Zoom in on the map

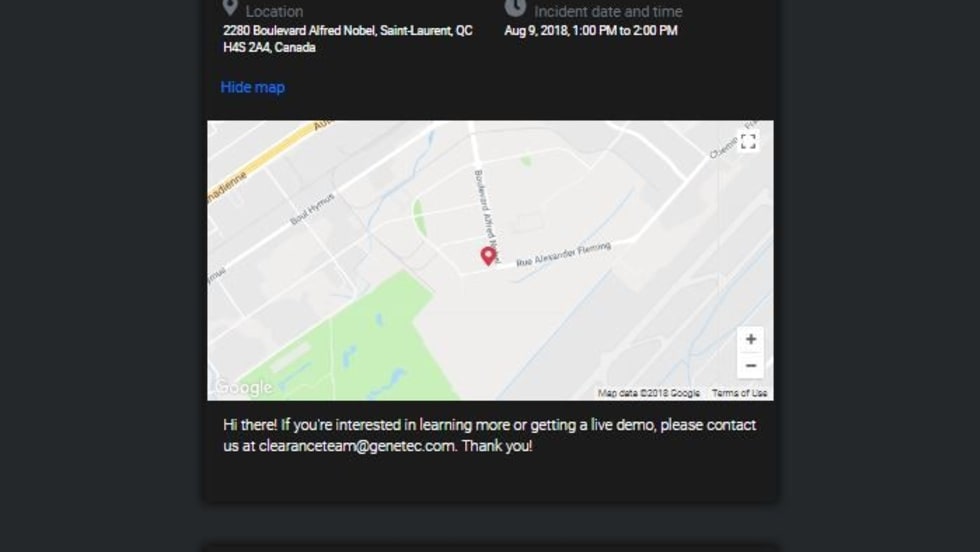tap(750, 340)
